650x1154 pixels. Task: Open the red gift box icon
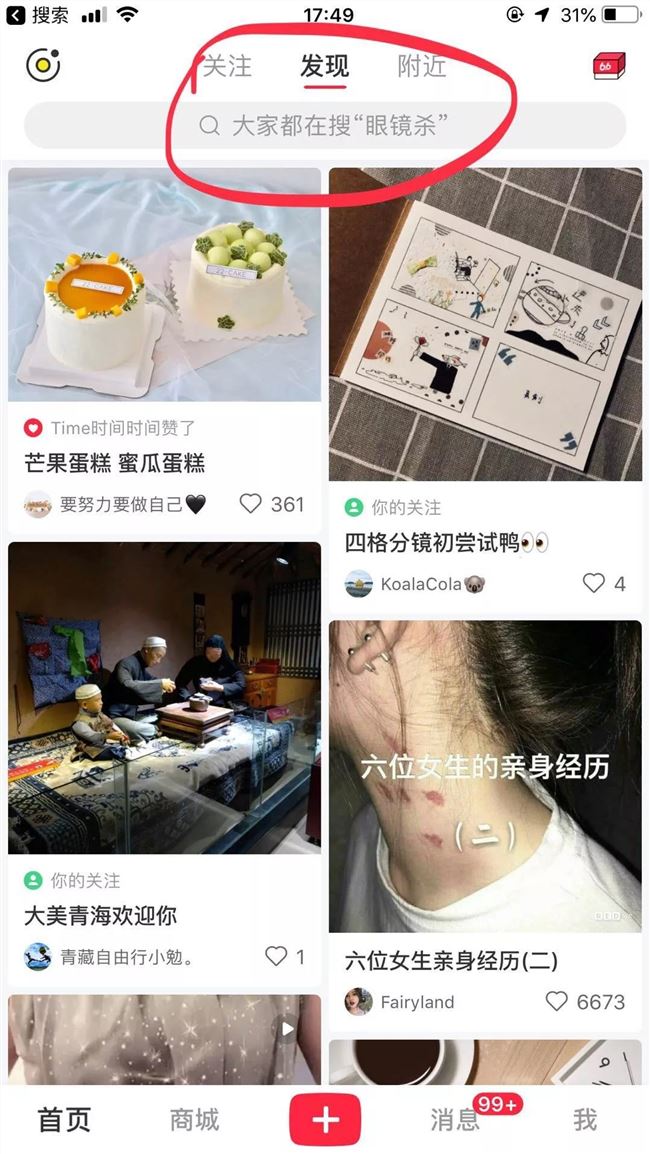click(608, 66)
